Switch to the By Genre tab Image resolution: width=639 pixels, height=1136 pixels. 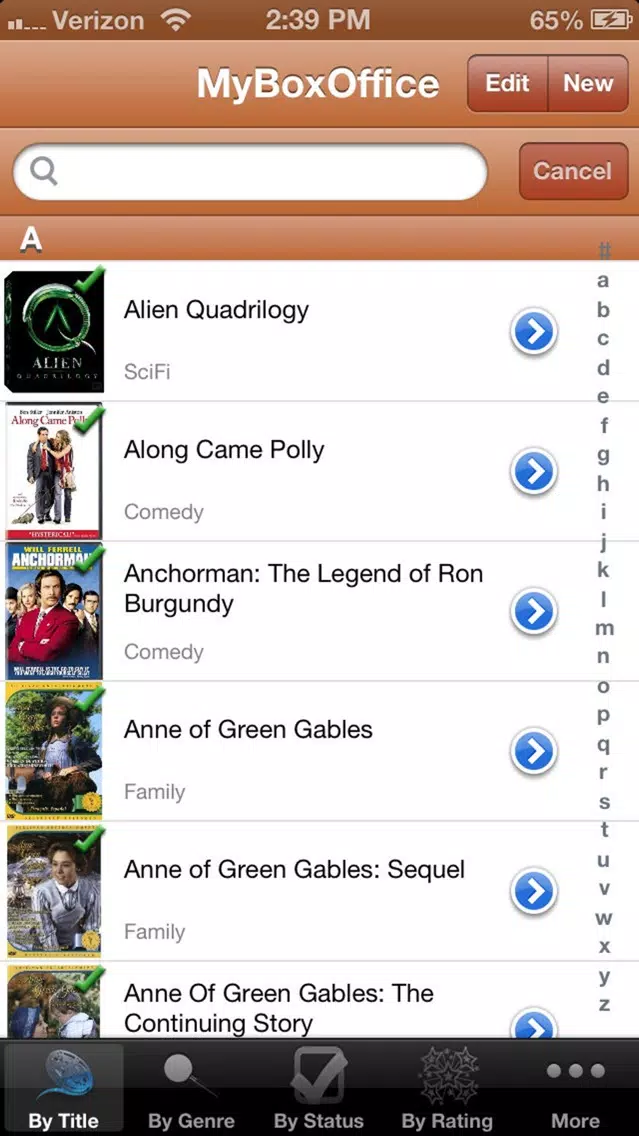click(x=191, y=1087)
